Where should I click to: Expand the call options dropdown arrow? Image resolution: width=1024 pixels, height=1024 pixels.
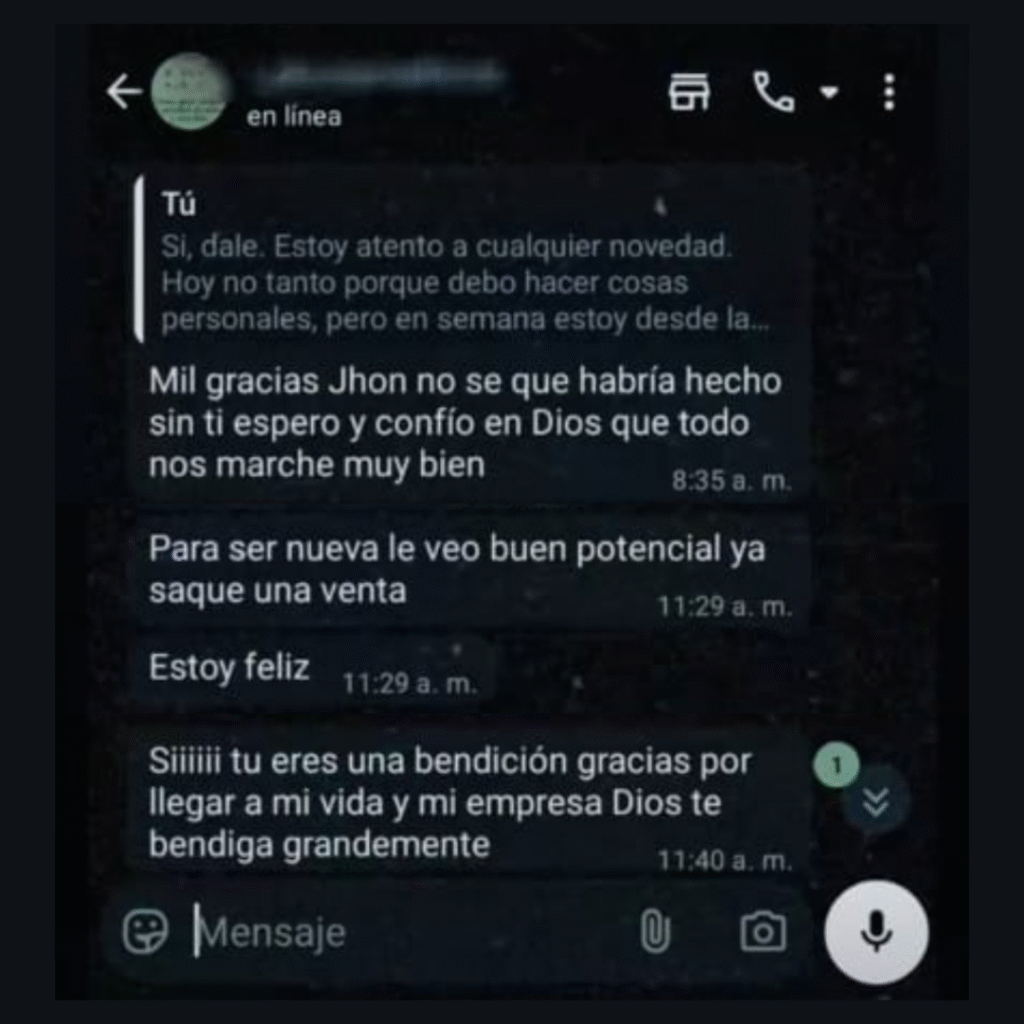click(x=828, y=93)
